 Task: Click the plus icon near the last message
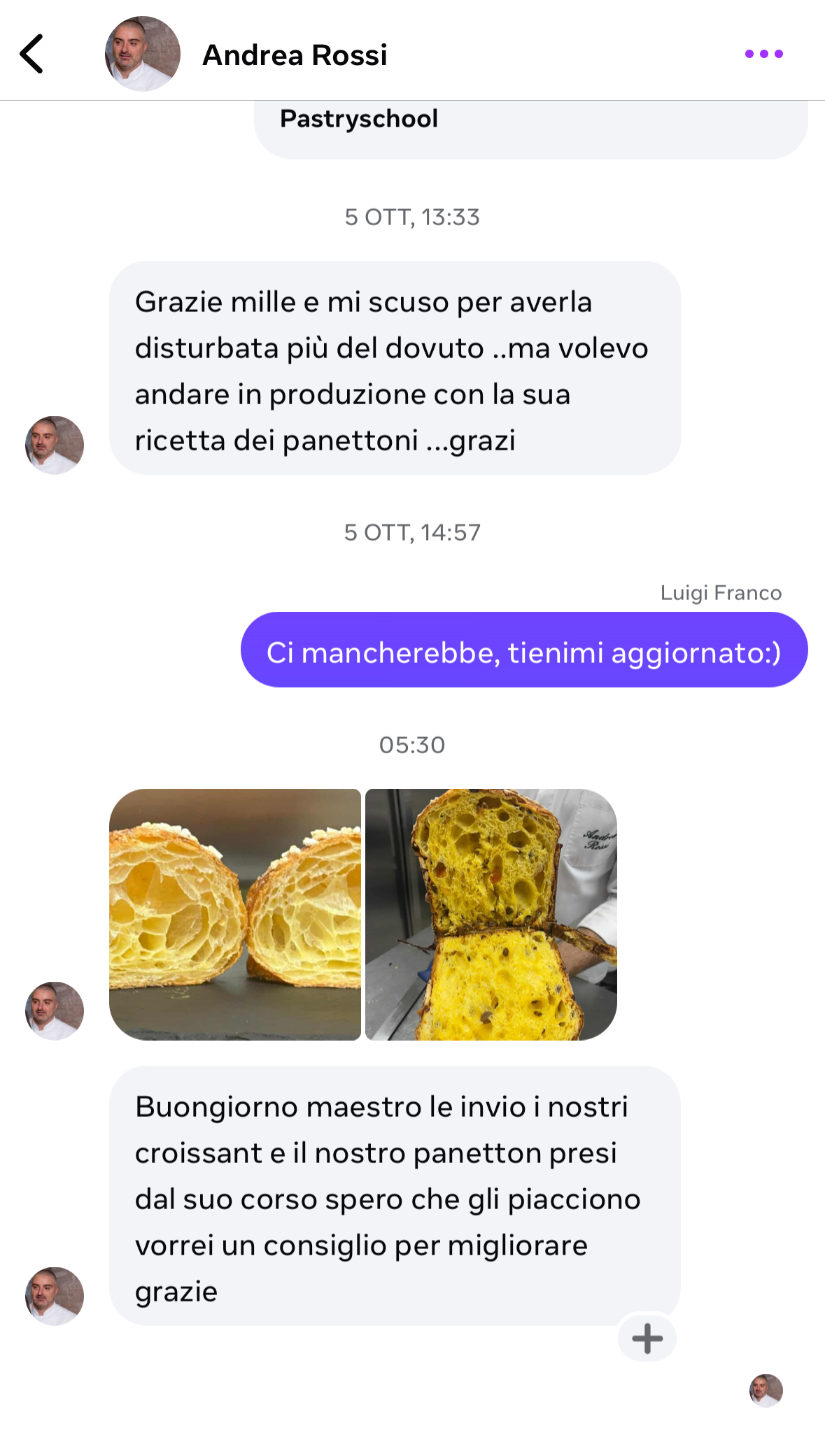646,1338
